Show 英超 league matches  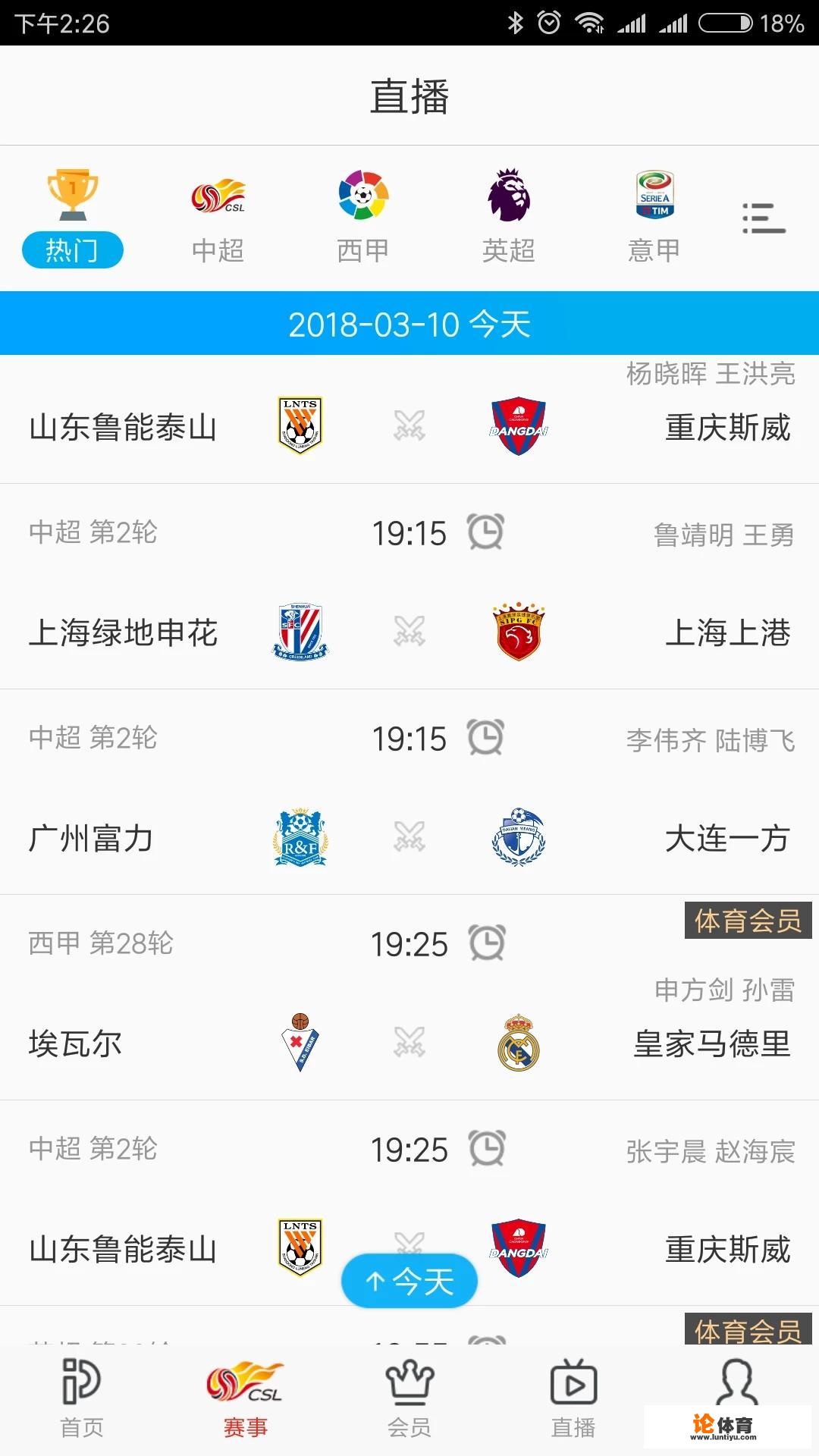509,218
